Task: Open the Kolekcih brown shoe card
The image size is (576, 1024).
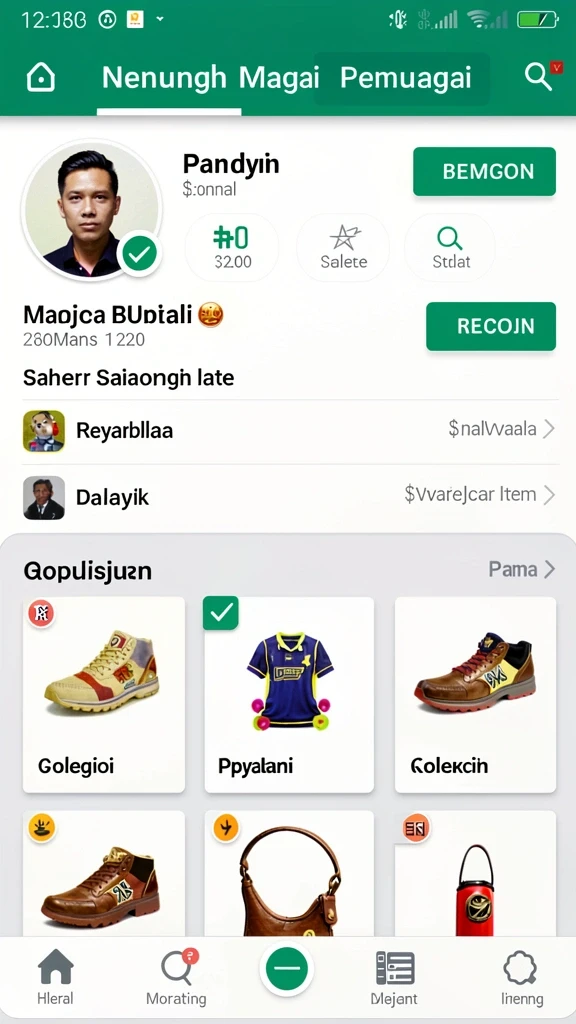Action: click(x=475, y=695)
